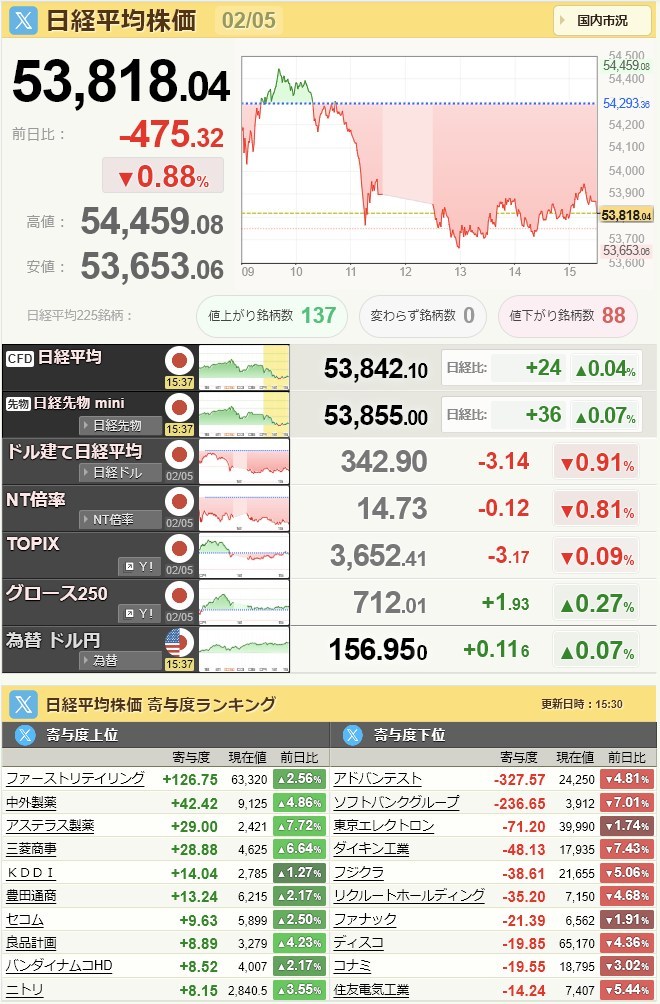View アステラス製薬 stock details
This screenshot has width=660, height=1004.
[50, 826]
